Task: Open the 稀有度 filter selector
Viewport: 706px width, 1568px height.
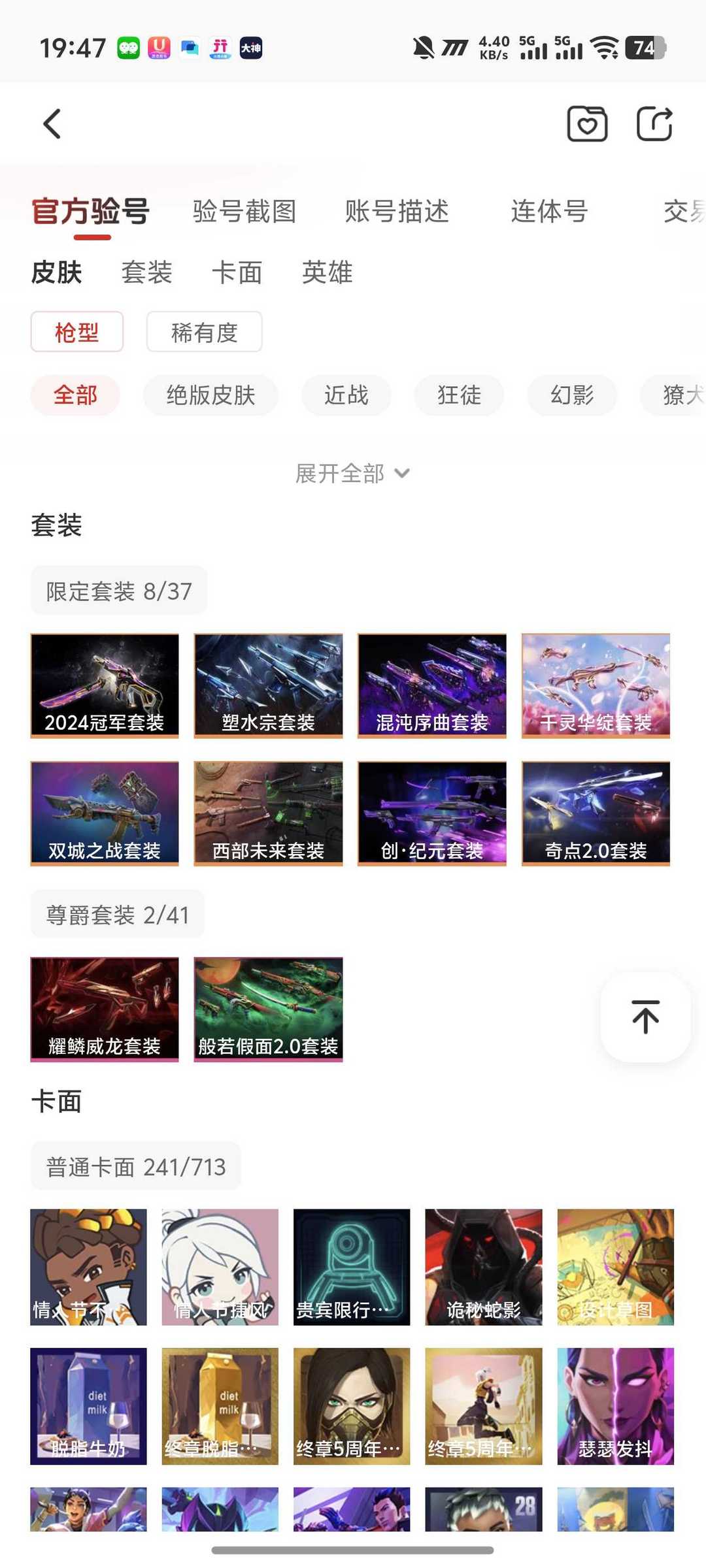Action: [x=204, y=332]
